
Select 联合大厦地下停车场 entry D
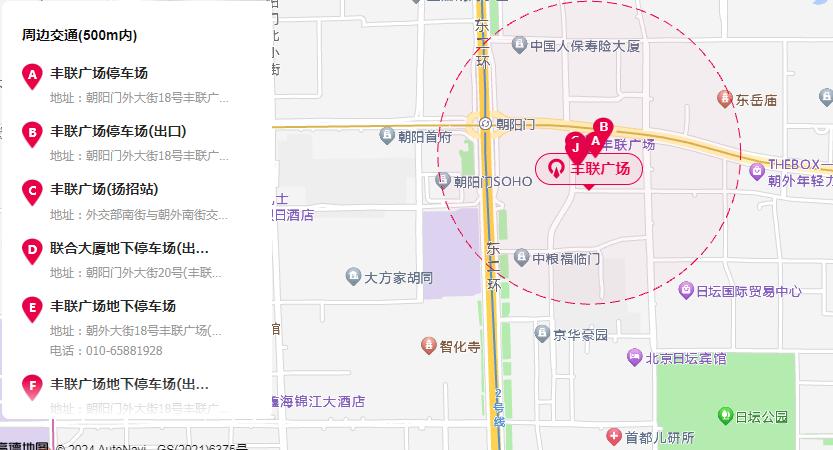coord(129,247)
